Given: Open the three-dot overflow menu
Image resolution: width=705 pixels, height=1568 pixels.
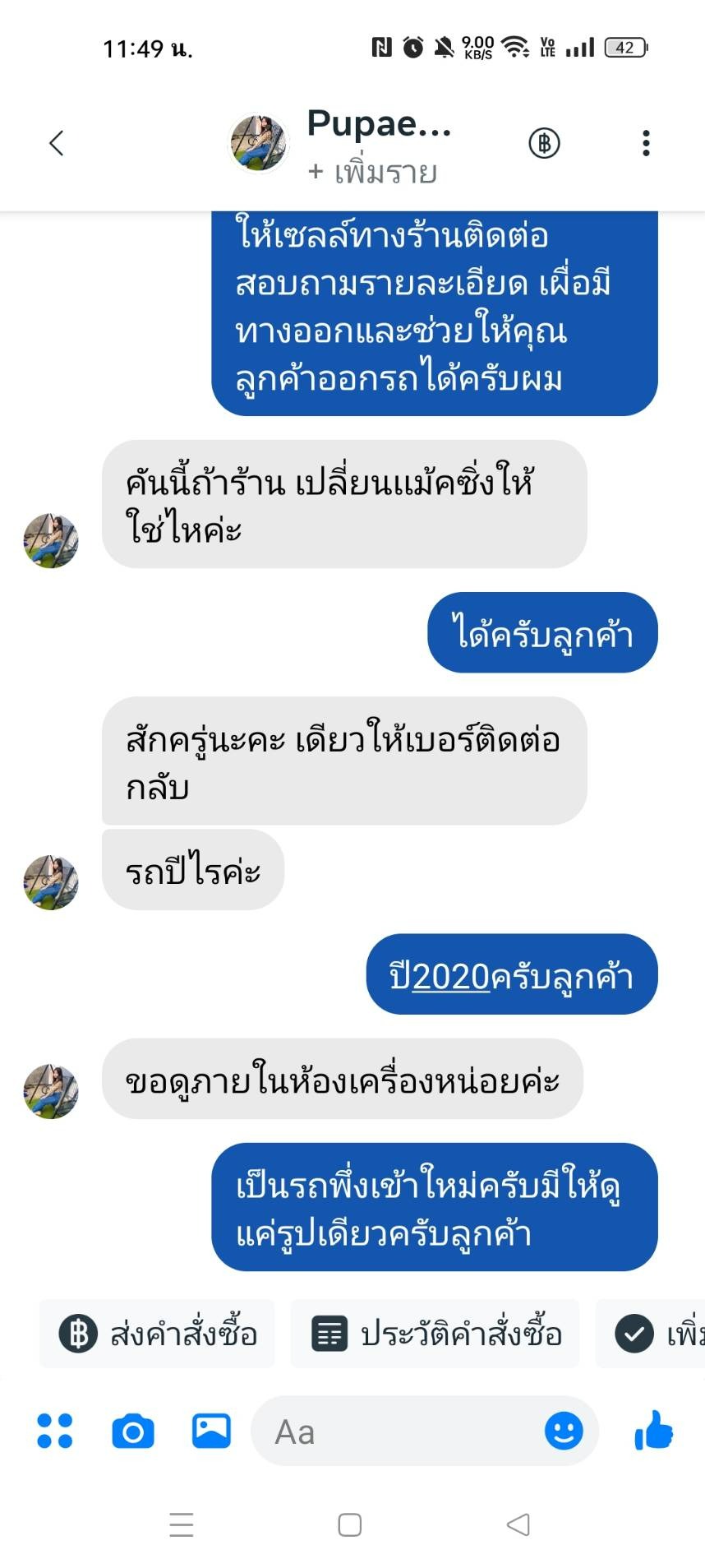Looking at the screenshot, I should pos(646,143).
